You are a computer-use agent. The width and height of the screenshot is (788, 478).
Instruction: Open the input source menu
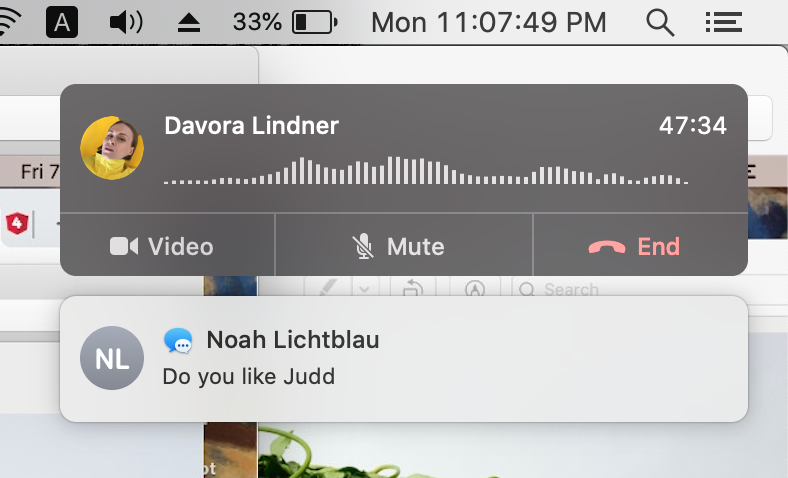(62, 21)
